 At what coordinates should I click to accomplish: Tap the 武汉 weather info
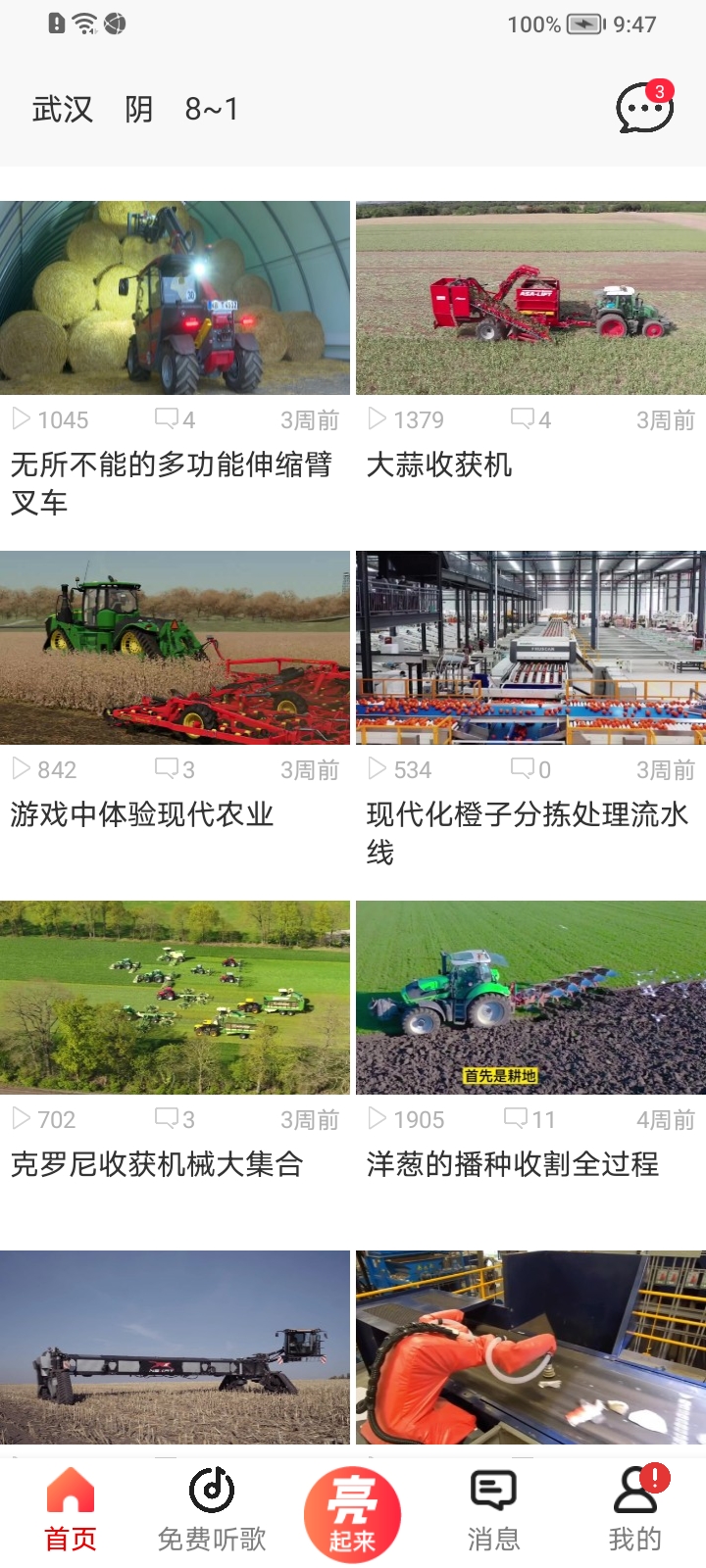(x=135, y=109)
